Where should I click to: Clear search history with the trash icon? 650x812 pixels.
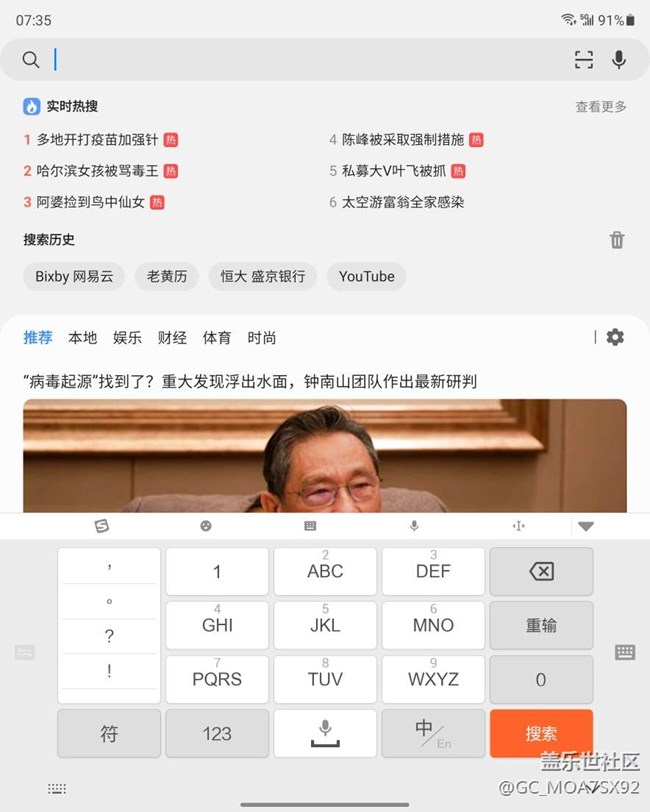tap(617, 240)
